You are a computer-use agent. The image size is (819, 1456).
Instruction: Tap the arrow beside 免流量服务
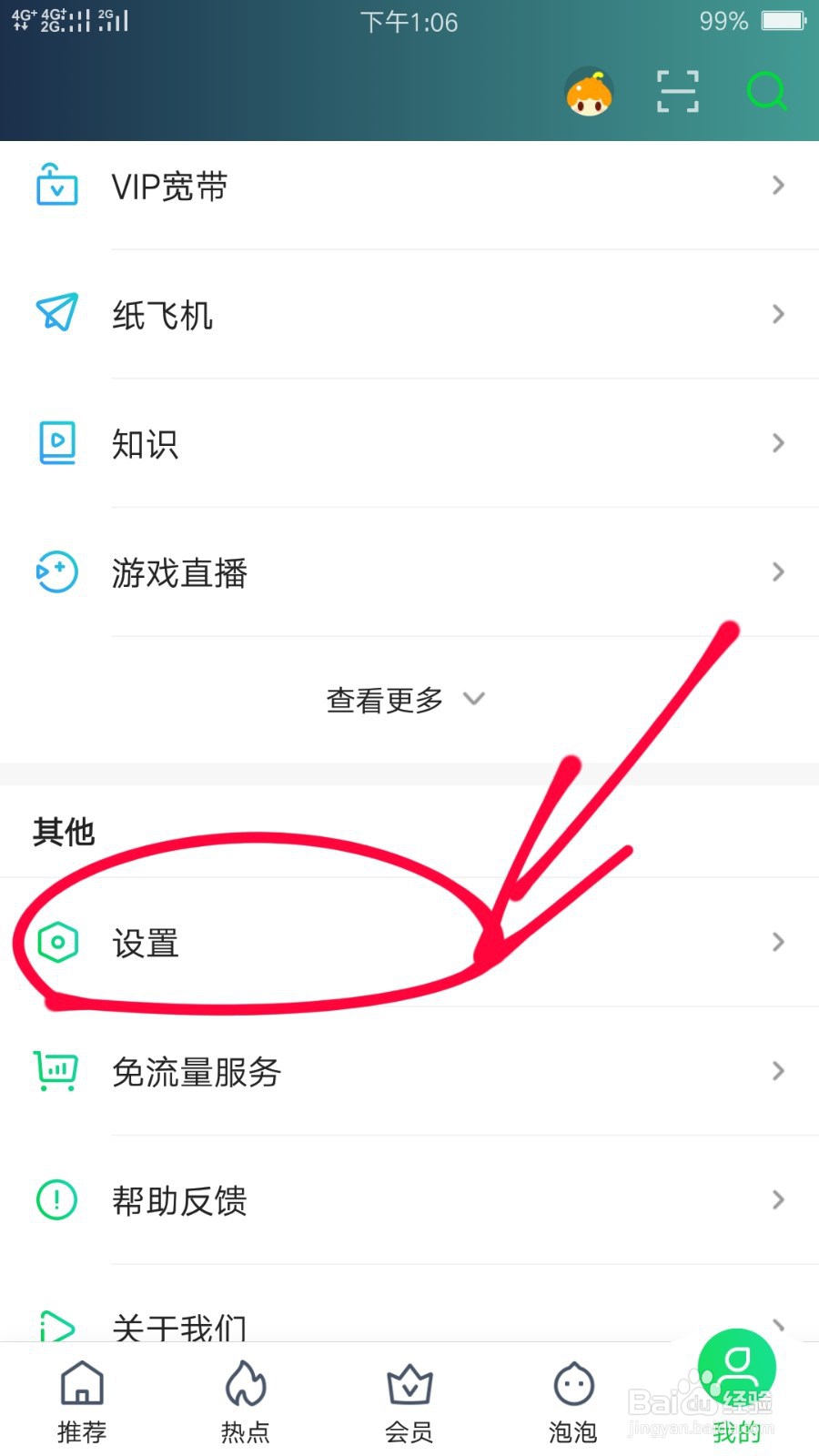click(x=778, y=1072)
